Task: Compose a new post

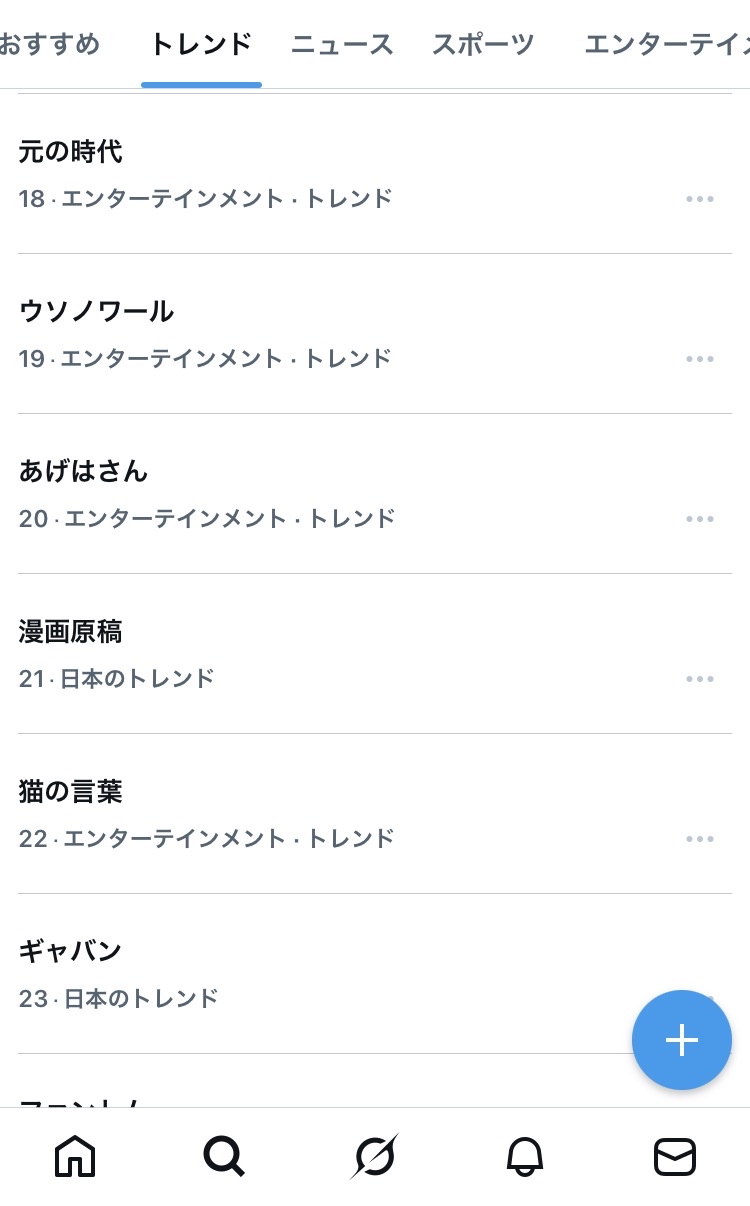Action: (681, 1040)
